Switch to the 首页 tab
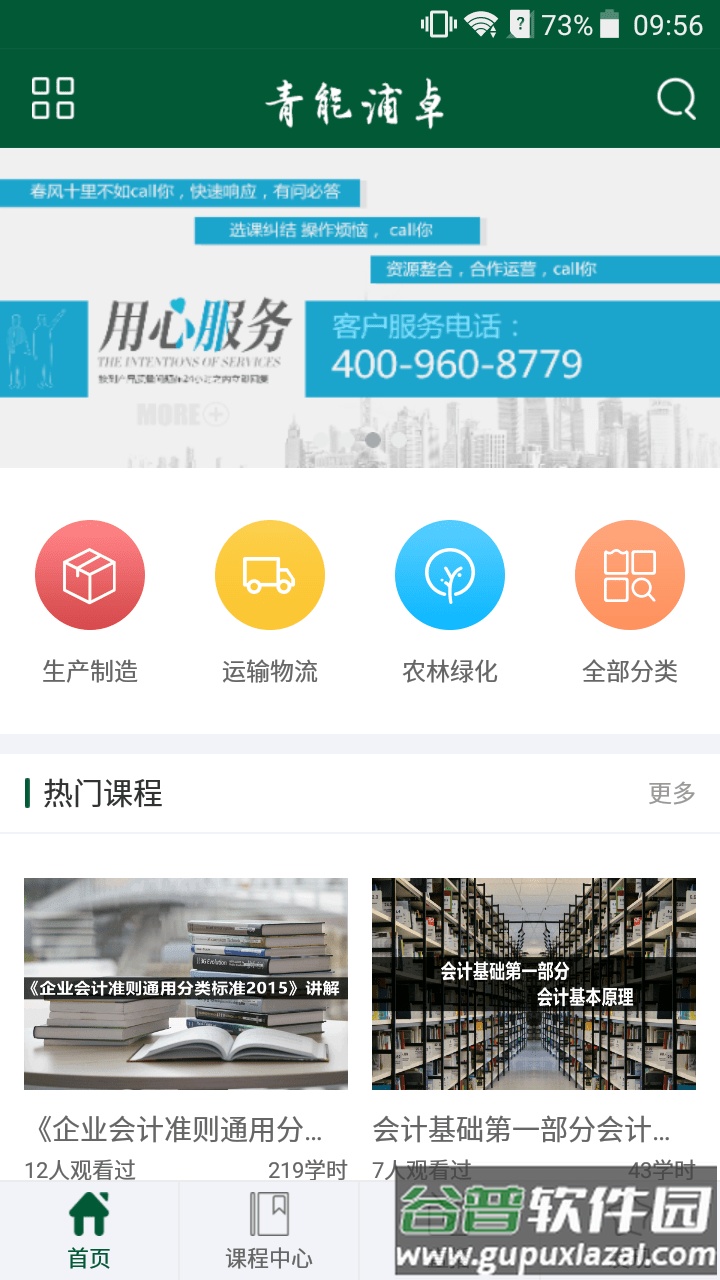Screen dimensions: 720x1280 [89, 1231]
